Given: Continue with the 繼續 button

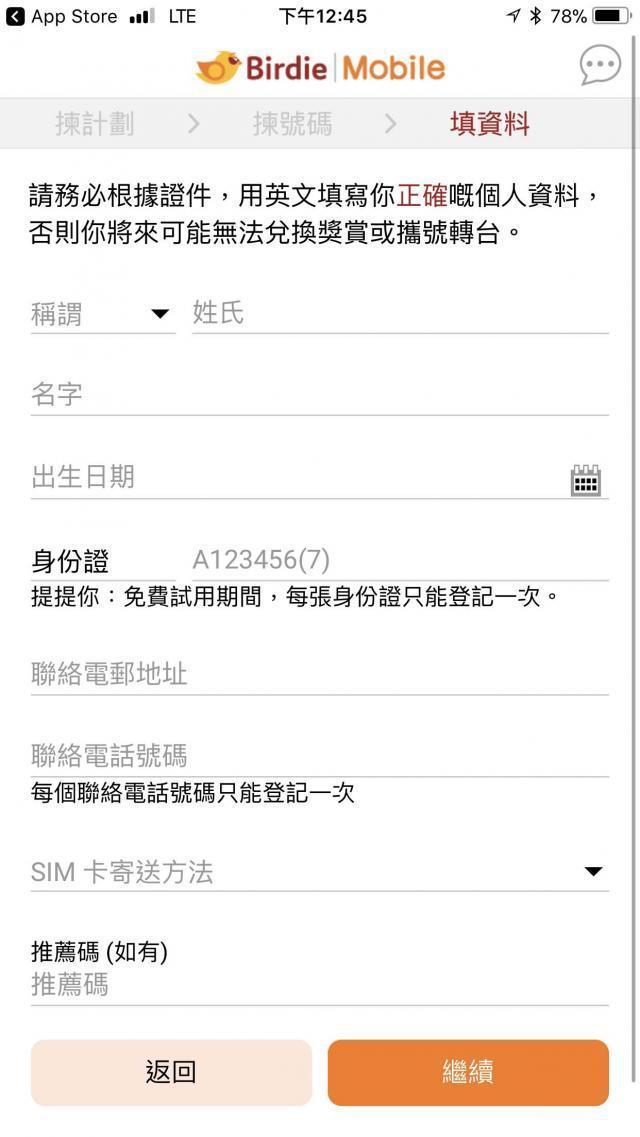Looking at the screenshot, I should pyautogui.click(x=468, y=1072).
